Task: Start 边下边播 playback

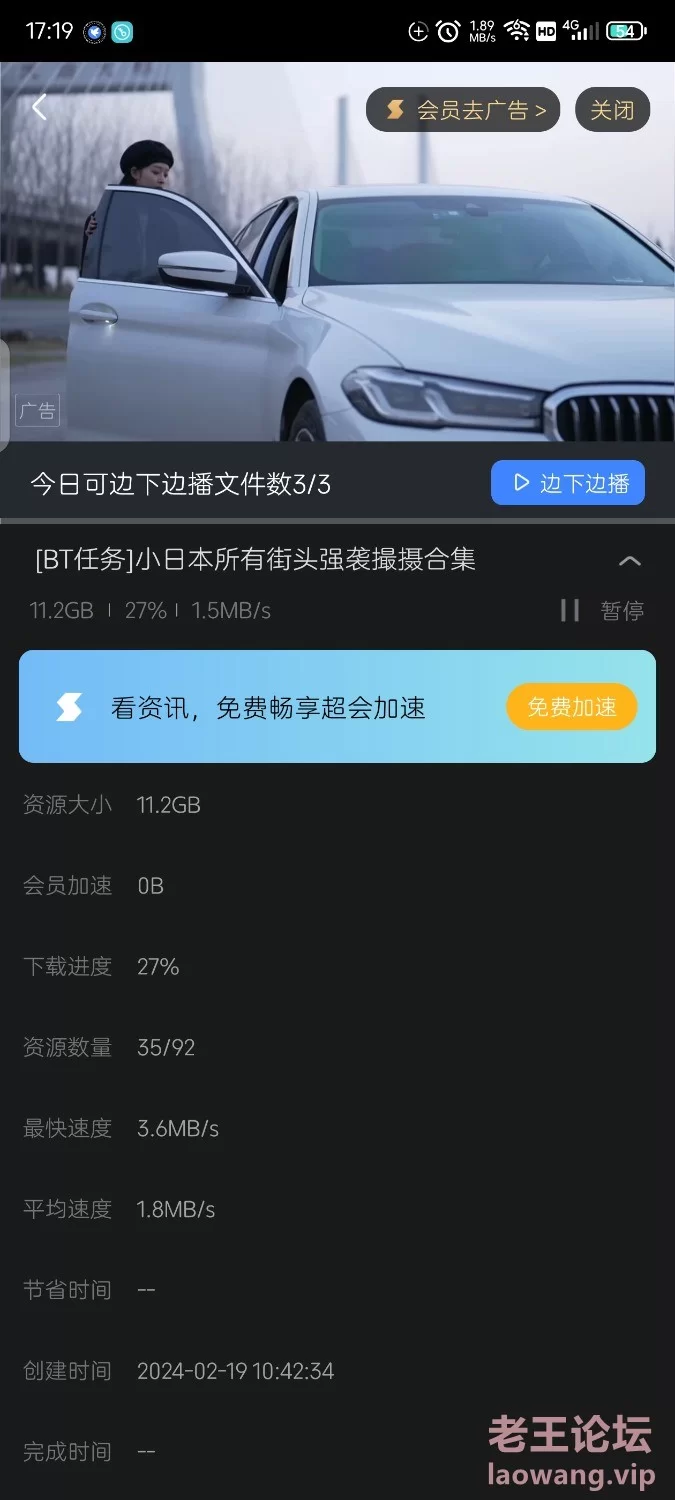Action: [x=568, y=484]
